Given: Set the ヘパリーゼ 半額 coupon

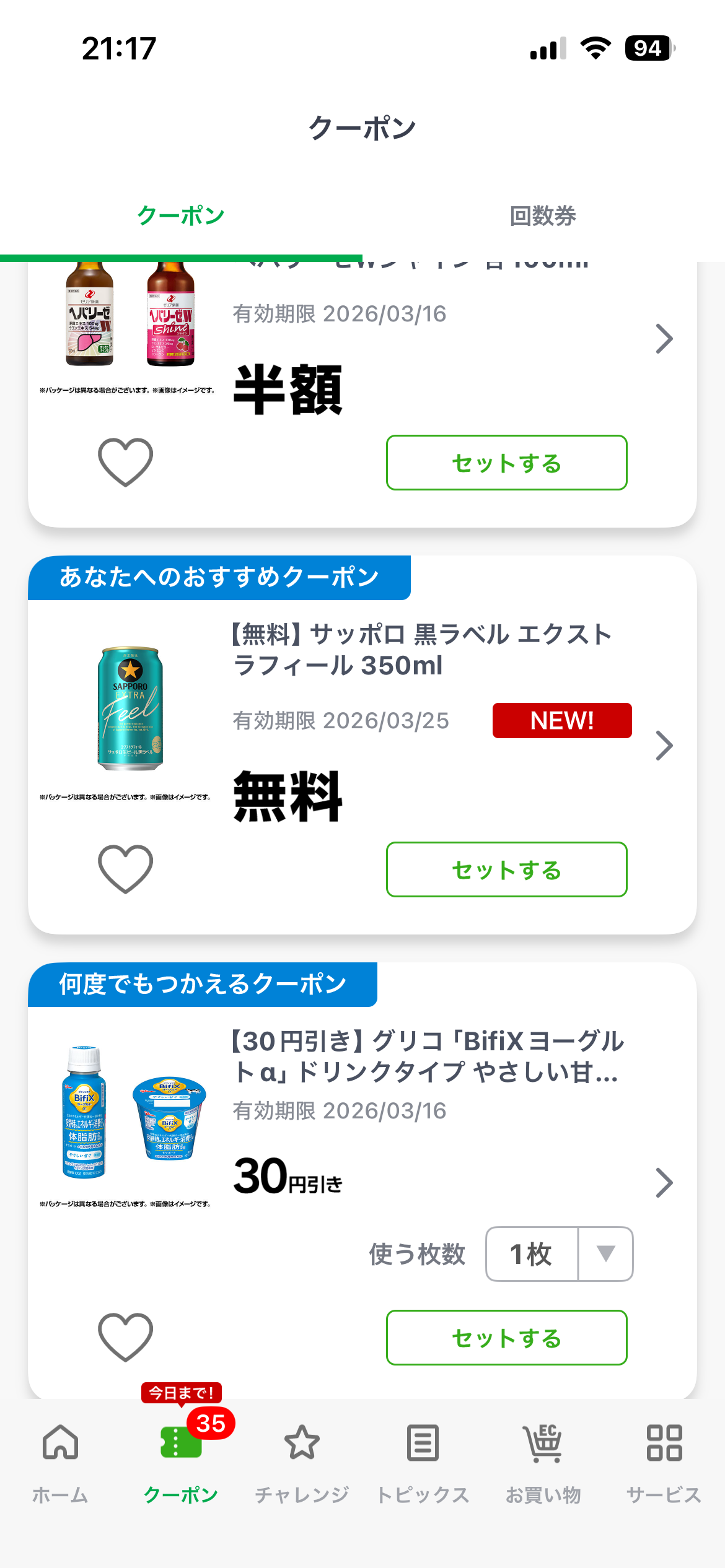Looking at the screenshot, I should click(x=506, y=463).
